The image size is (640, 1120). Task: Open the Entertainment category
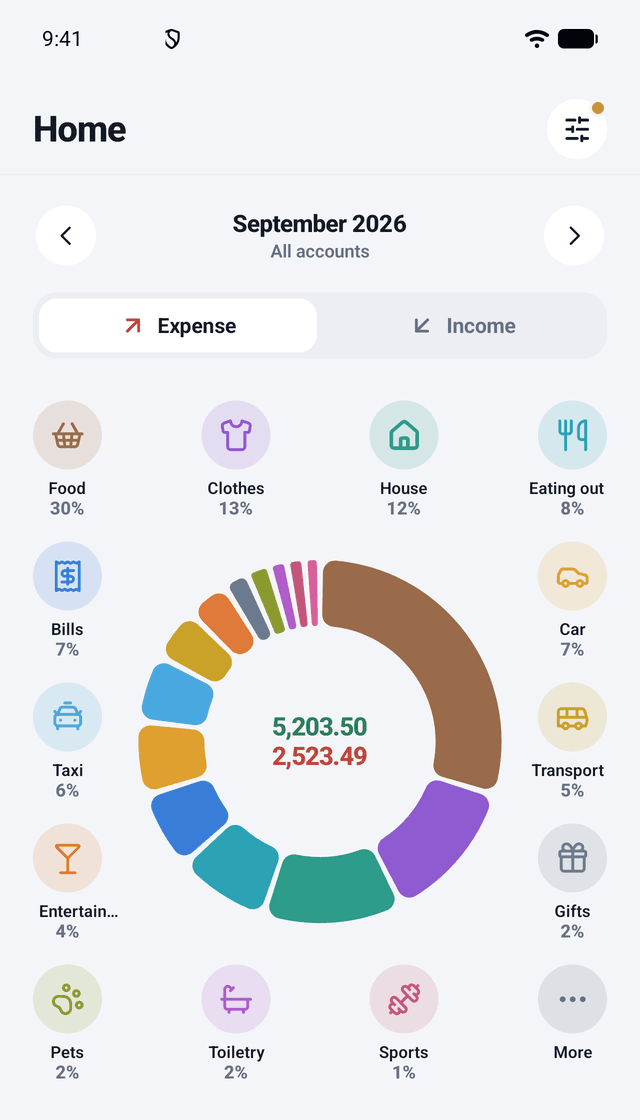coord(67,881)
